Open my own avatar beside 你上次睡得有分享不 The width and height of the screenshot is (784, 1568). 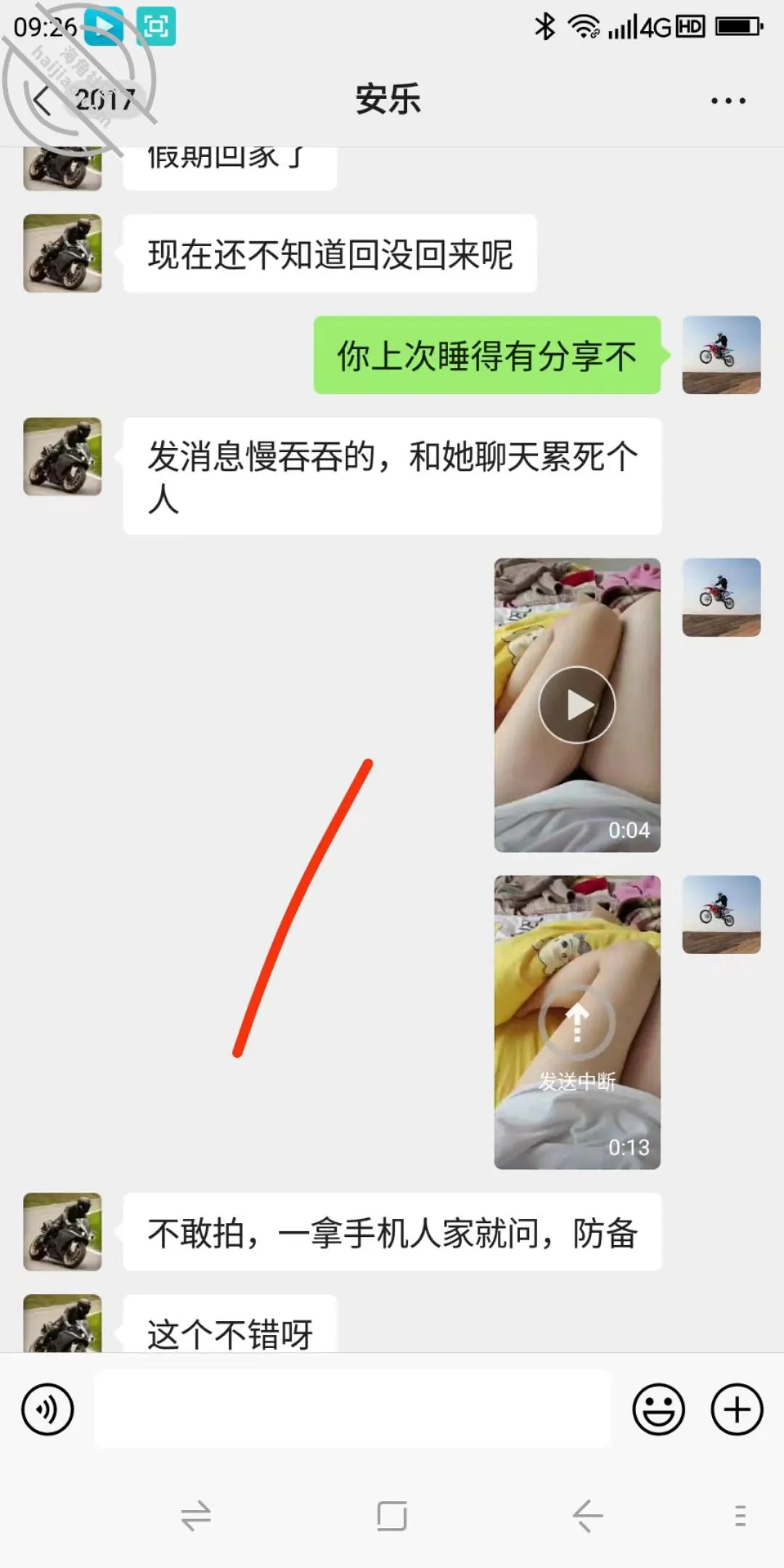722,355
